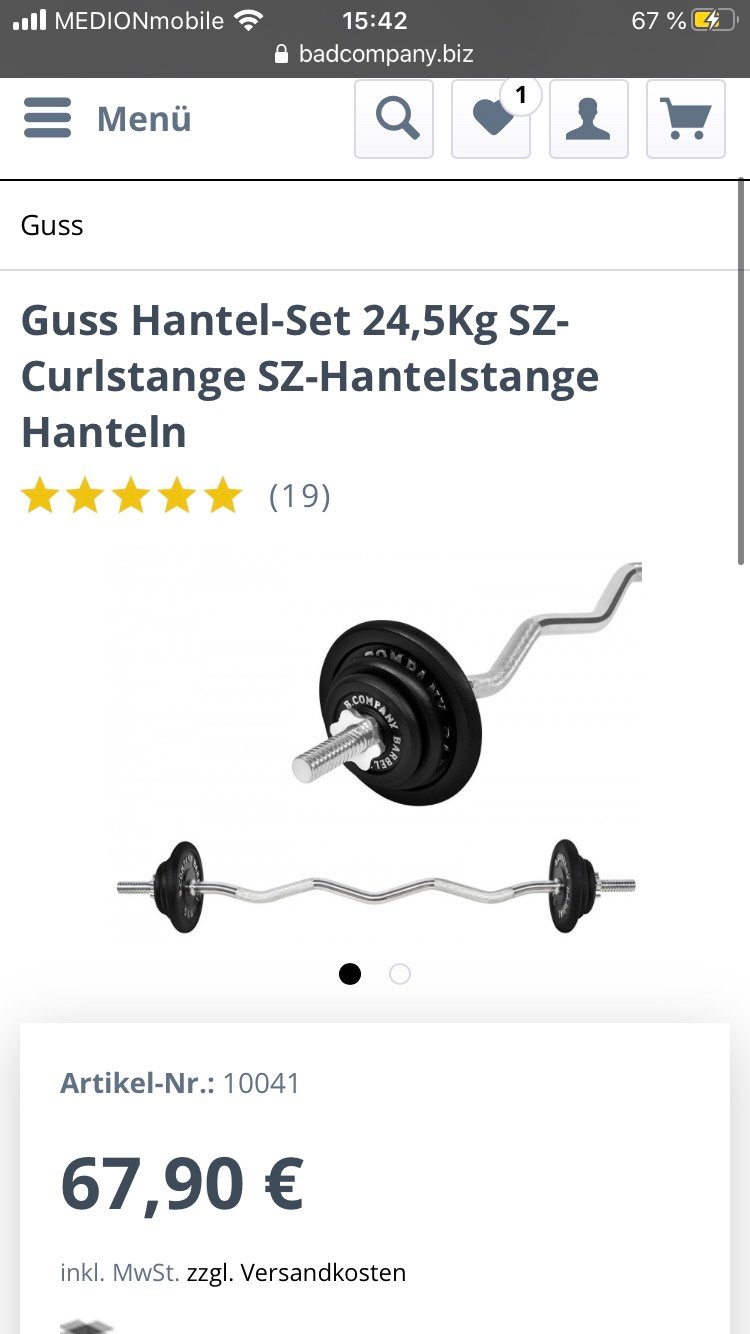Open the search magnifier icon
Screen dimensions: 750x1334
click(x=394, y=119)
